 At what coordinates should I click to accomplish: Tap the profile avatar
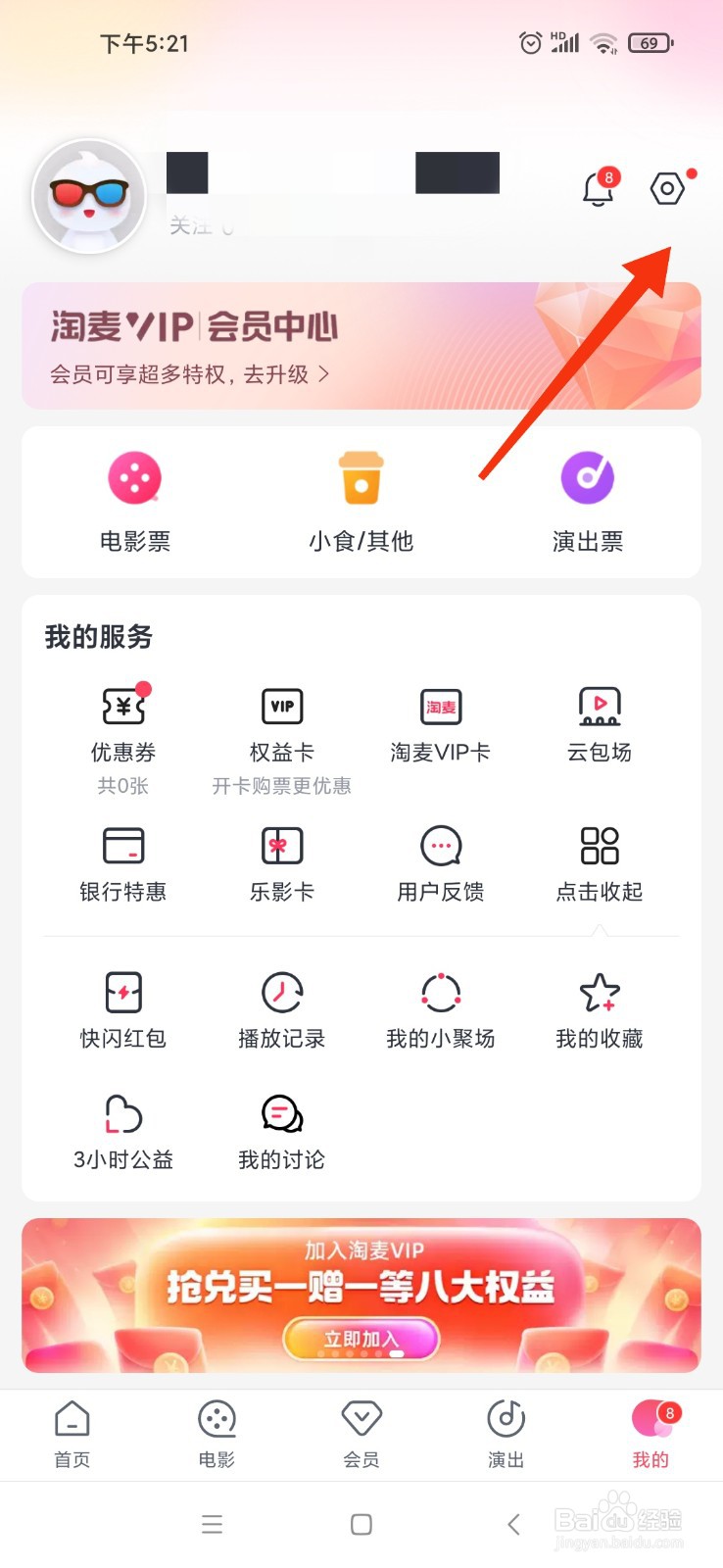click(89, 196)
